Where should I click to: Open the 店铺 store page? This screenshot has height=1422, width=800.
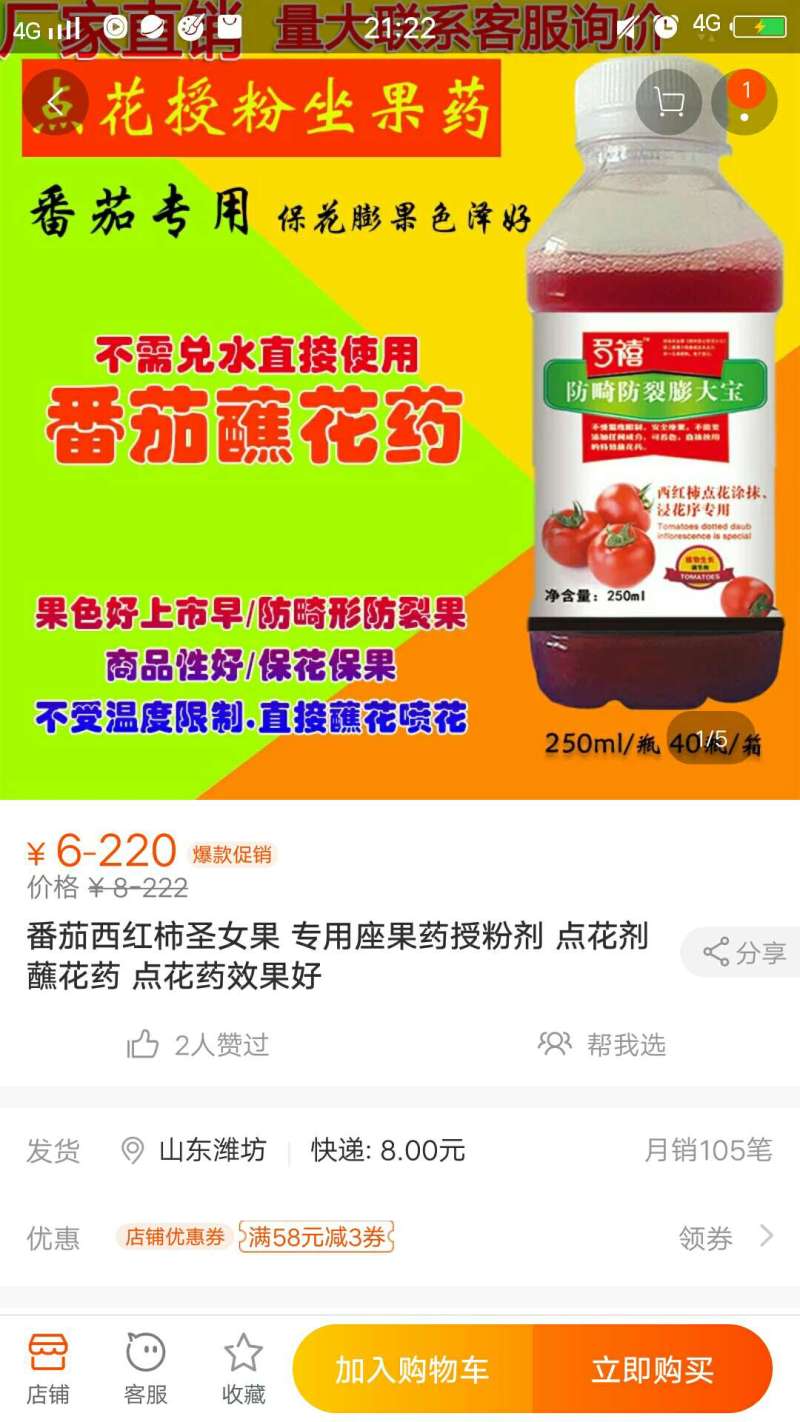pyautogui.click(x=47, y=1369)
